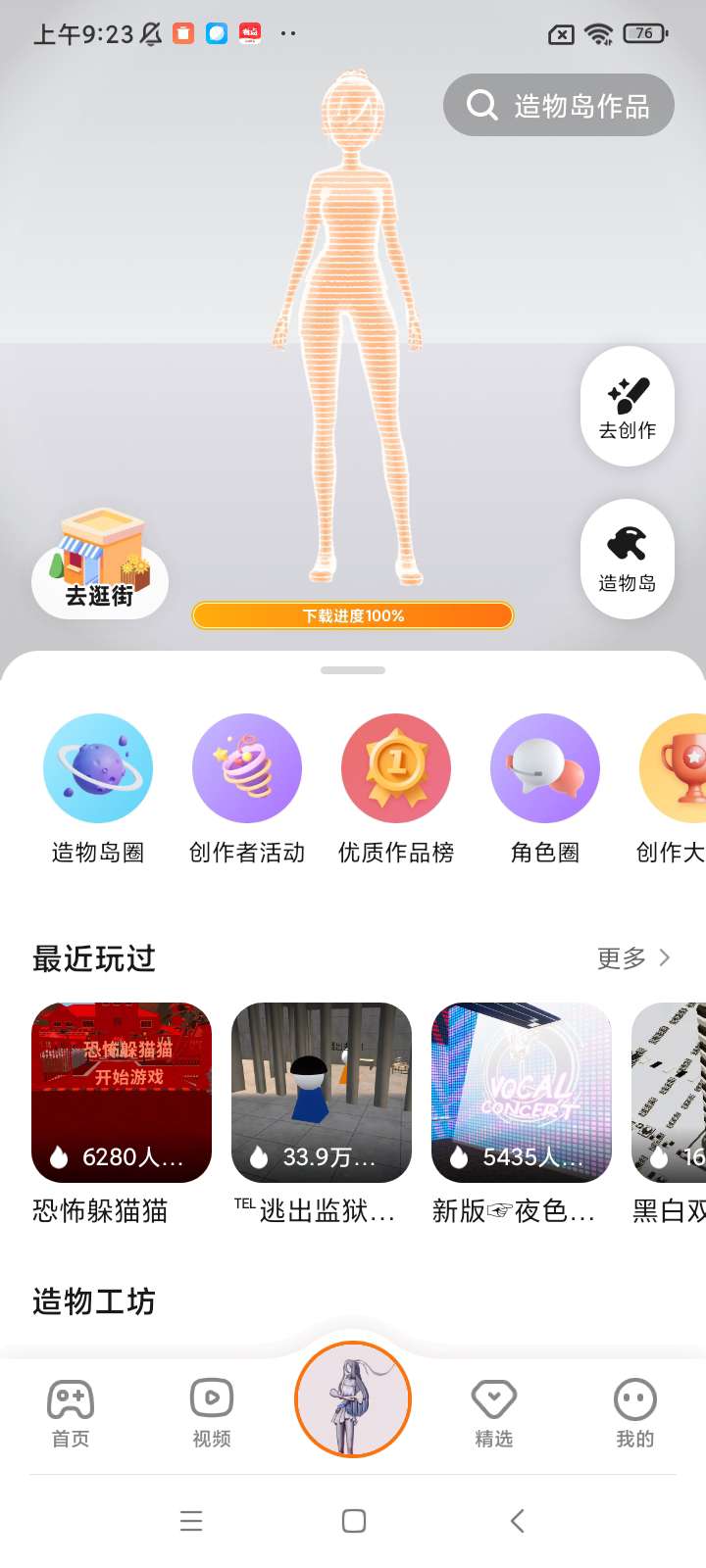Open 角色圈 category

click(x=545, y=790)
